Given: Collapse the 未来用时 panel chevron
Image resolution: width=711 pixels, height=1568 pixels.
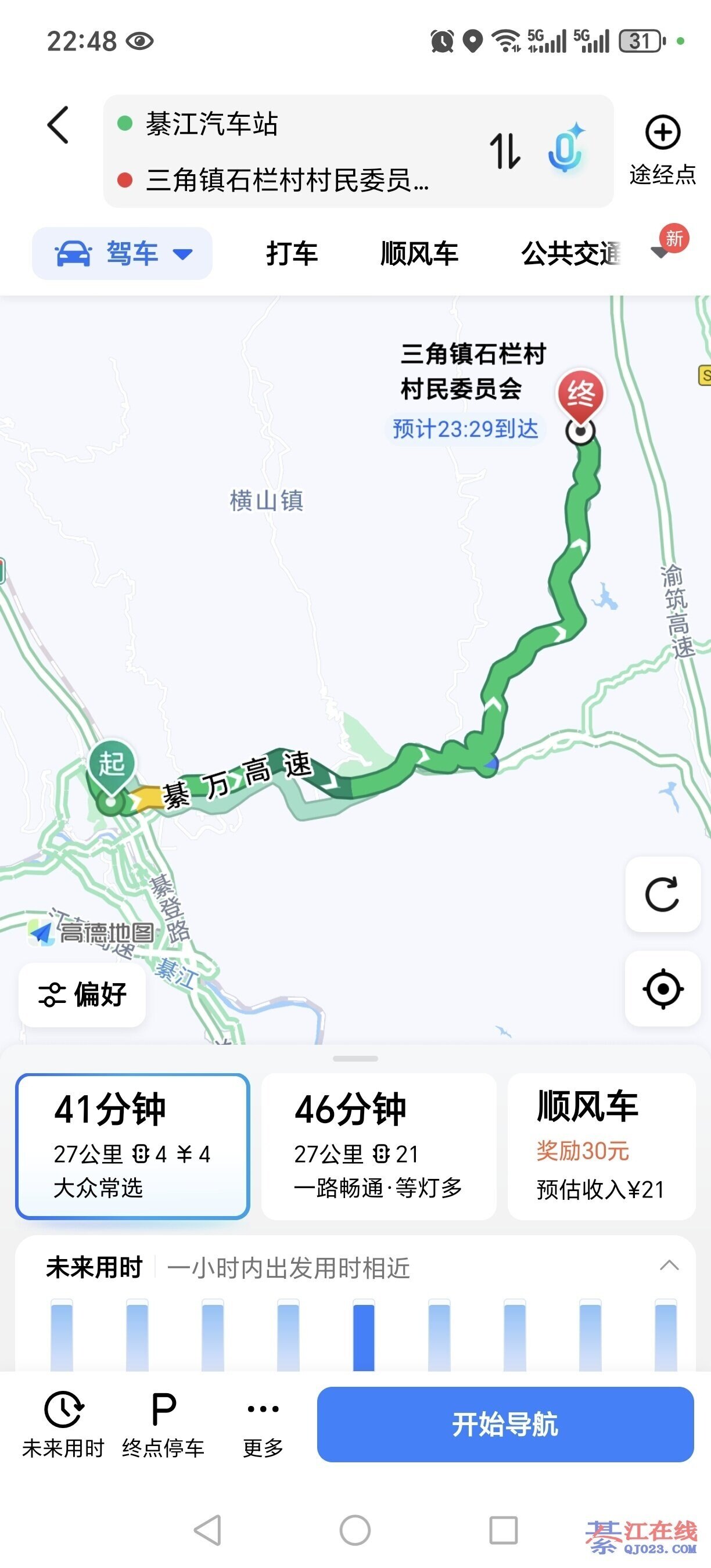Looking at the screenshot, I should pyautogui.click(x=669, y=1265).
